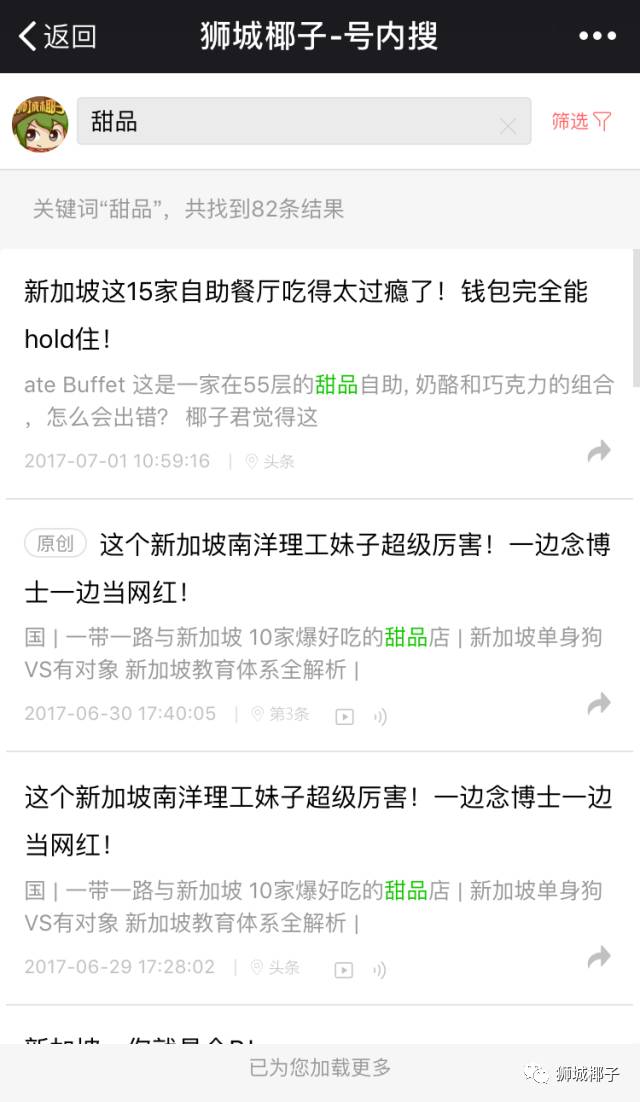
Task: Clear the search text with the X
Action: click(x=508, y=126)
